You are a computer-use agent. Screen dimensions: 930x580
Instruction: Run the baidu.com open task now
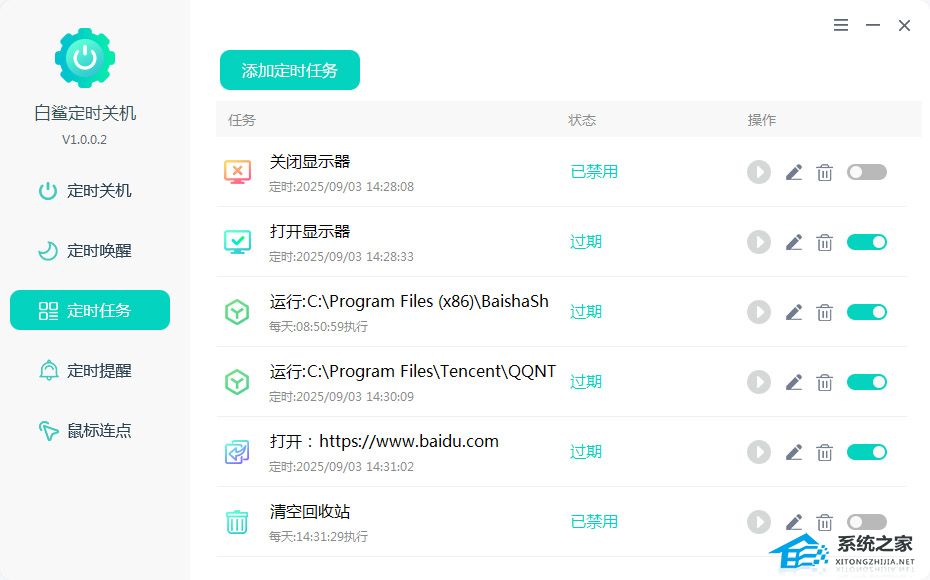(759, 452)
